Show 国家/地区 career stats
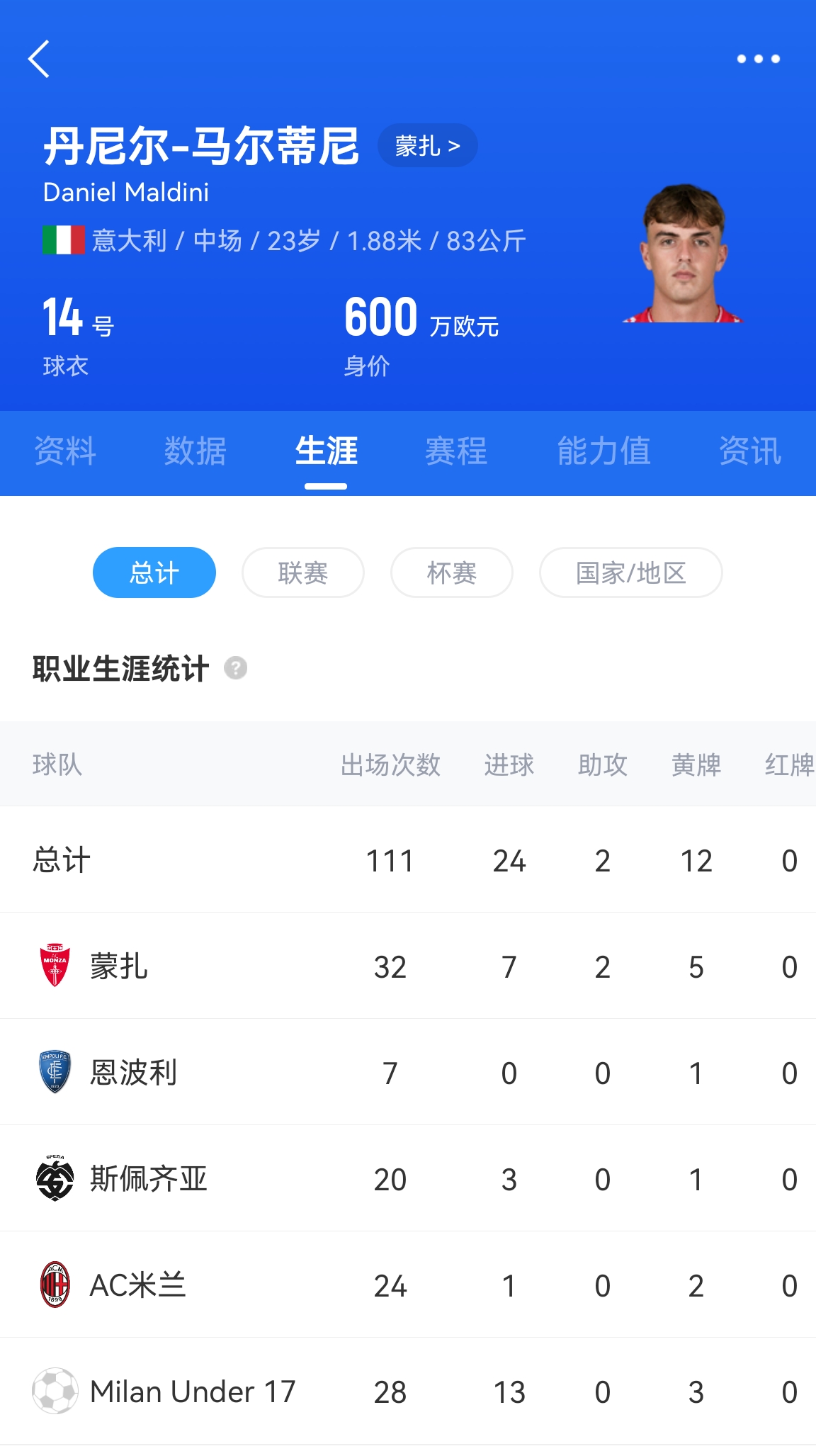The image size is (816, 1456). point(630,572)
